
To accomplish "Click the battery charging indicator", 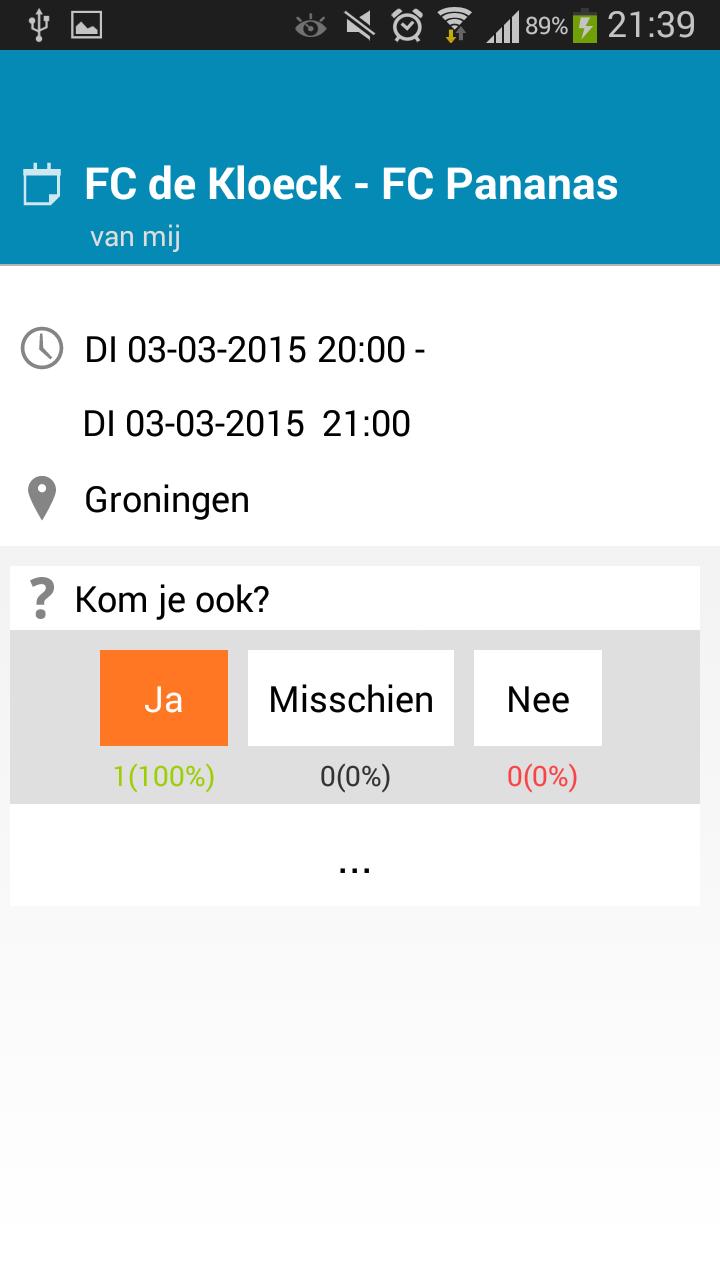I will [585, 24].
